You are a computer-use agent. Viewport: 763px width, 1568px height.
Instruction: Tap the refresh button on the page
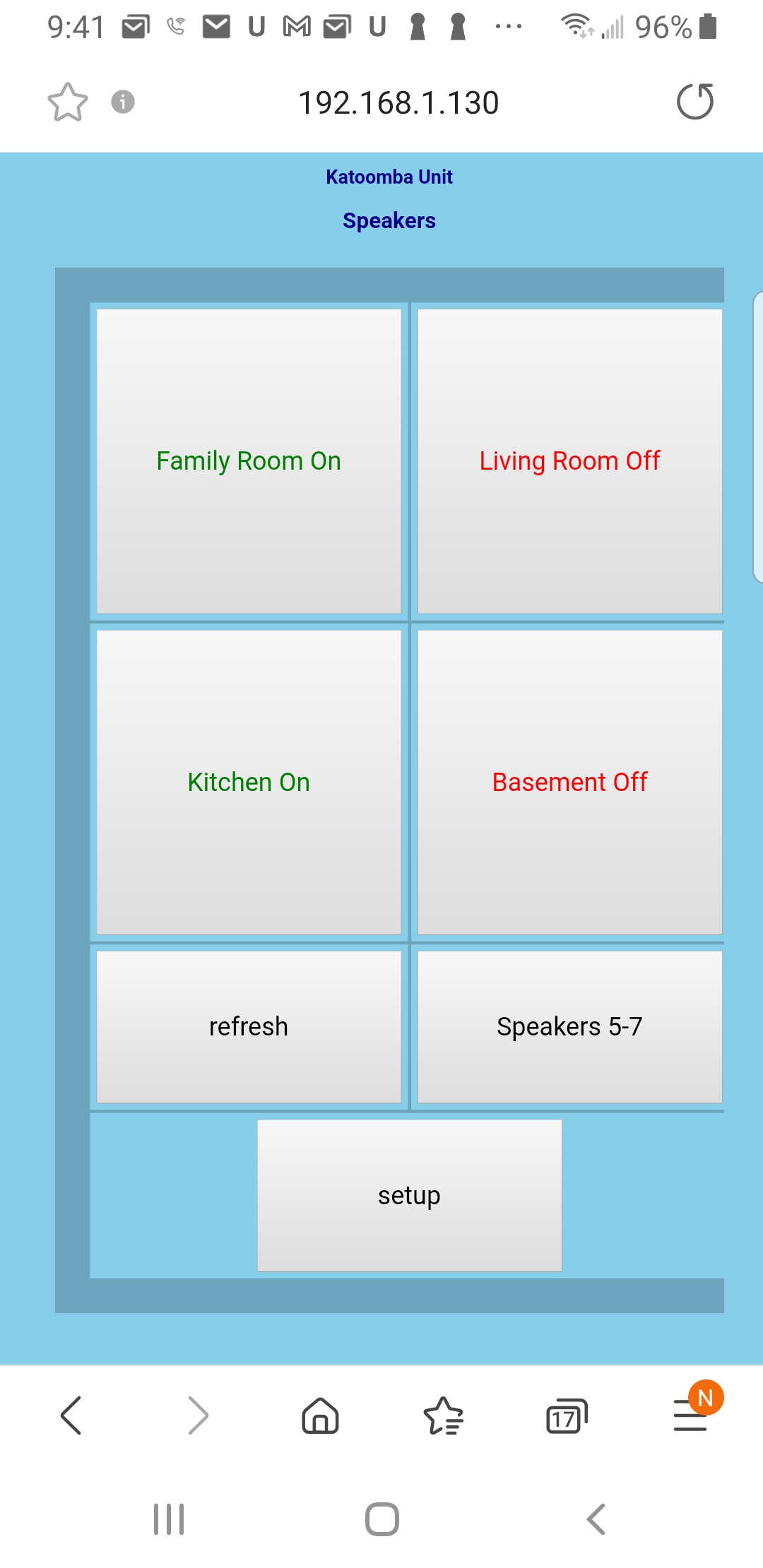pos(249,1027)
